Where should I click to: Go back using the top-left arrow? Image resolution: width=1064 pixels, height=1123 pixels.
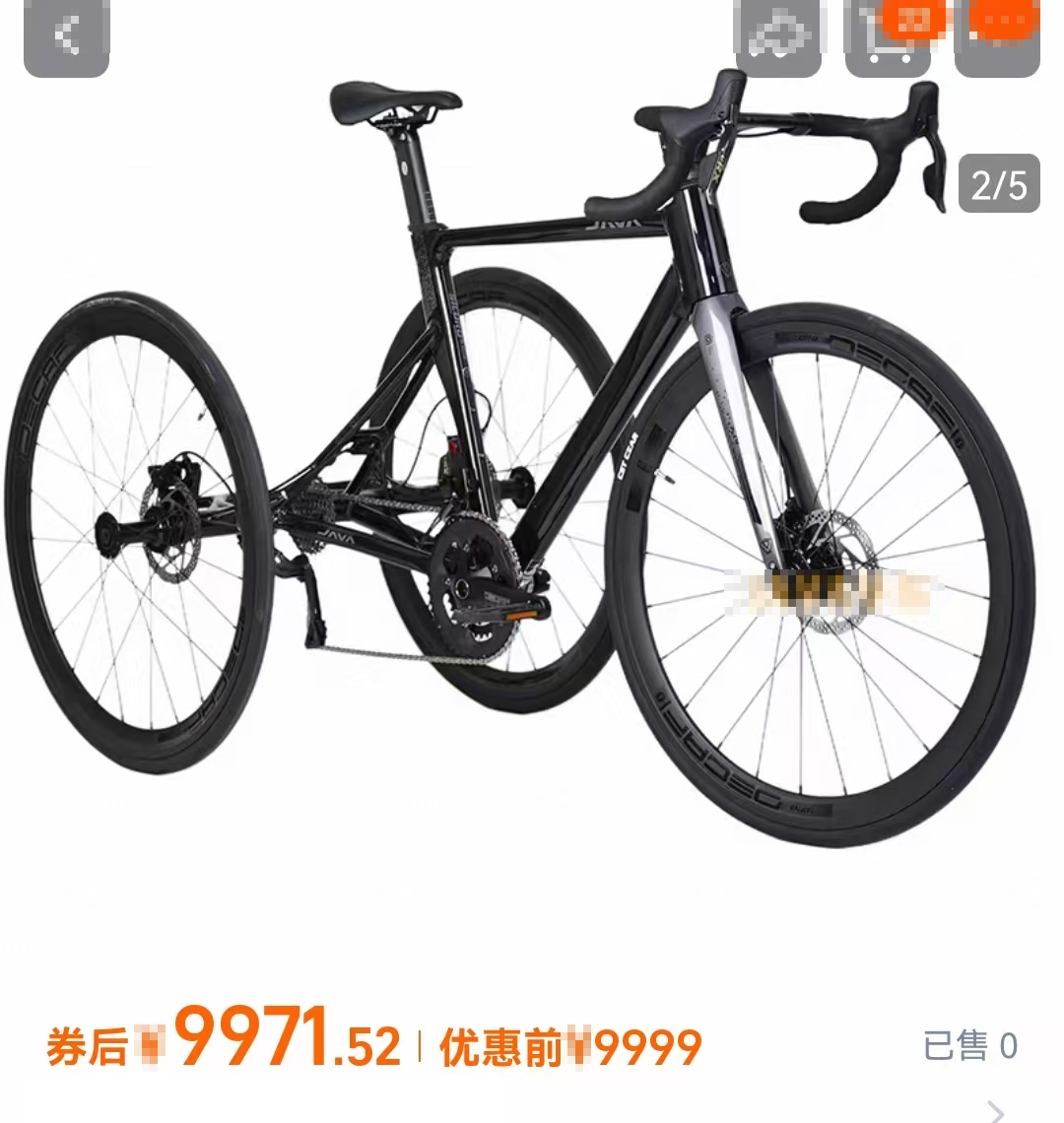point(66,36)
